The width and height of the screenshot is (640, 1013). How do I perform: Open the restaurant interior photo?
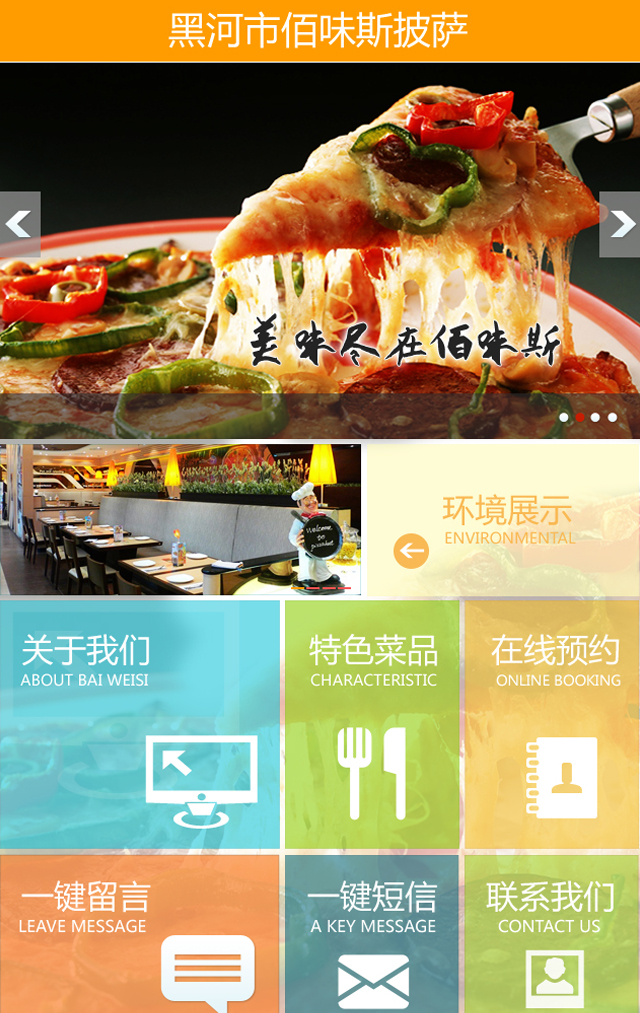[181, 520]
